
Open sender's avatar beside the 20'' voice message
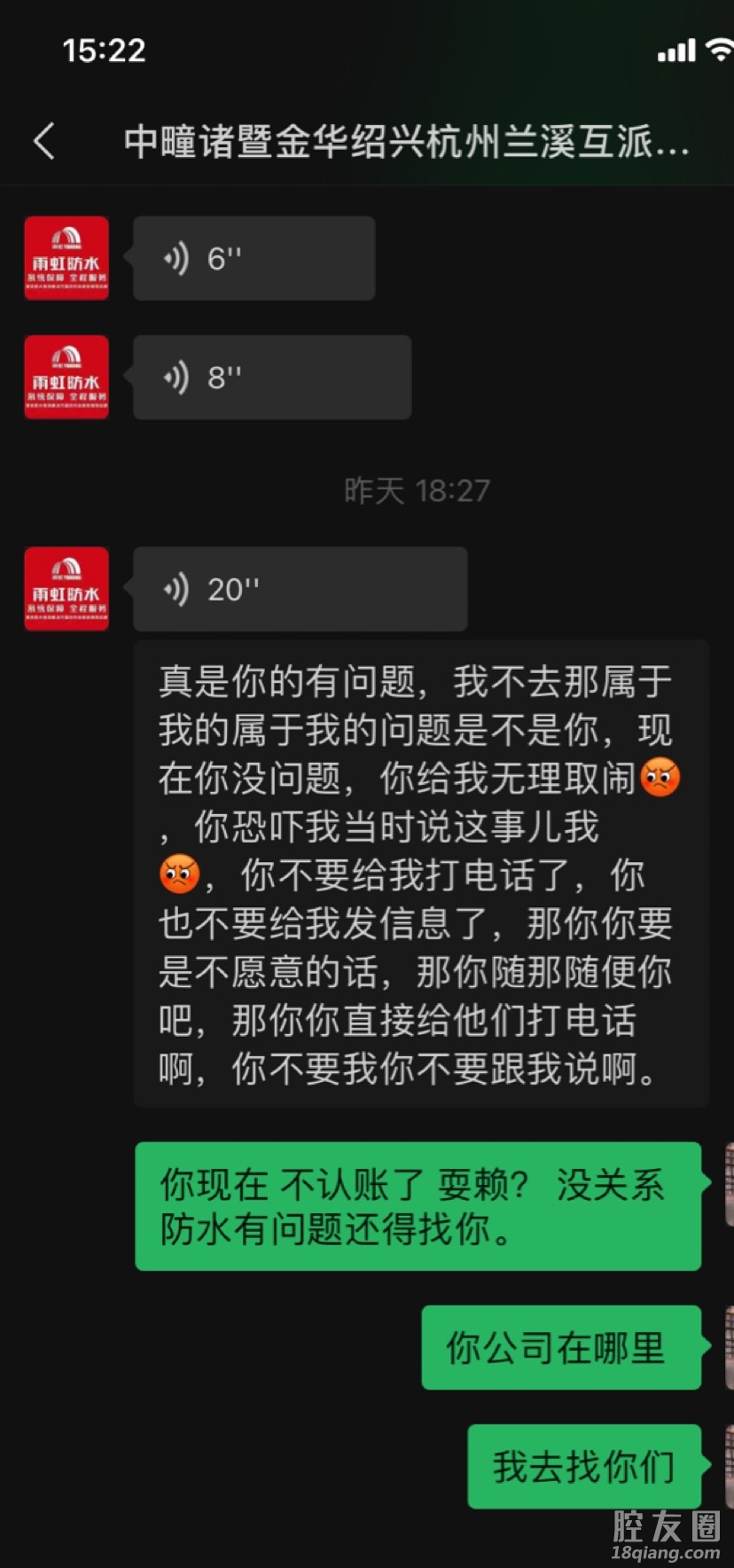(66, 589)
